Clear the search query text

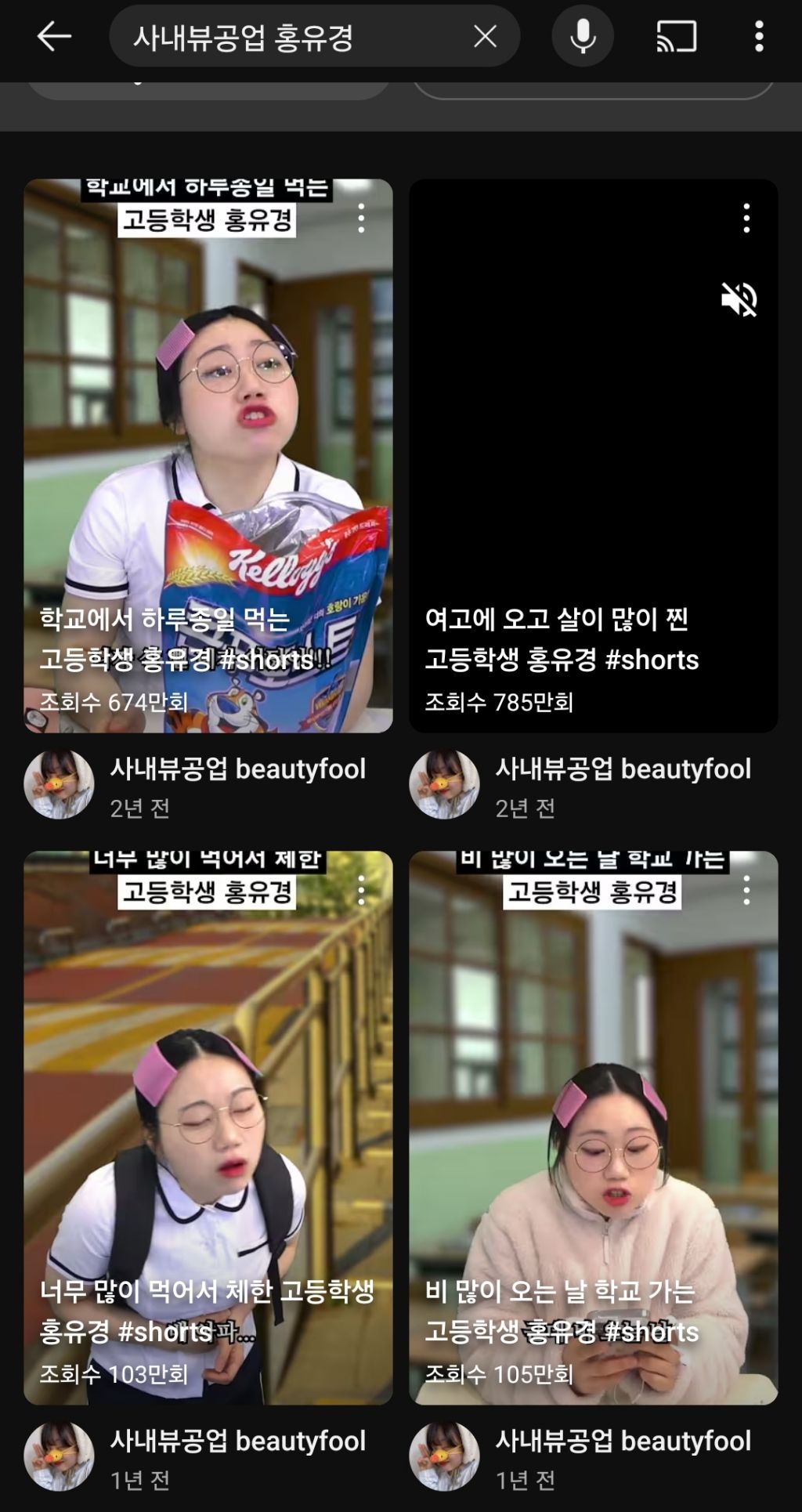pos(485,36)
